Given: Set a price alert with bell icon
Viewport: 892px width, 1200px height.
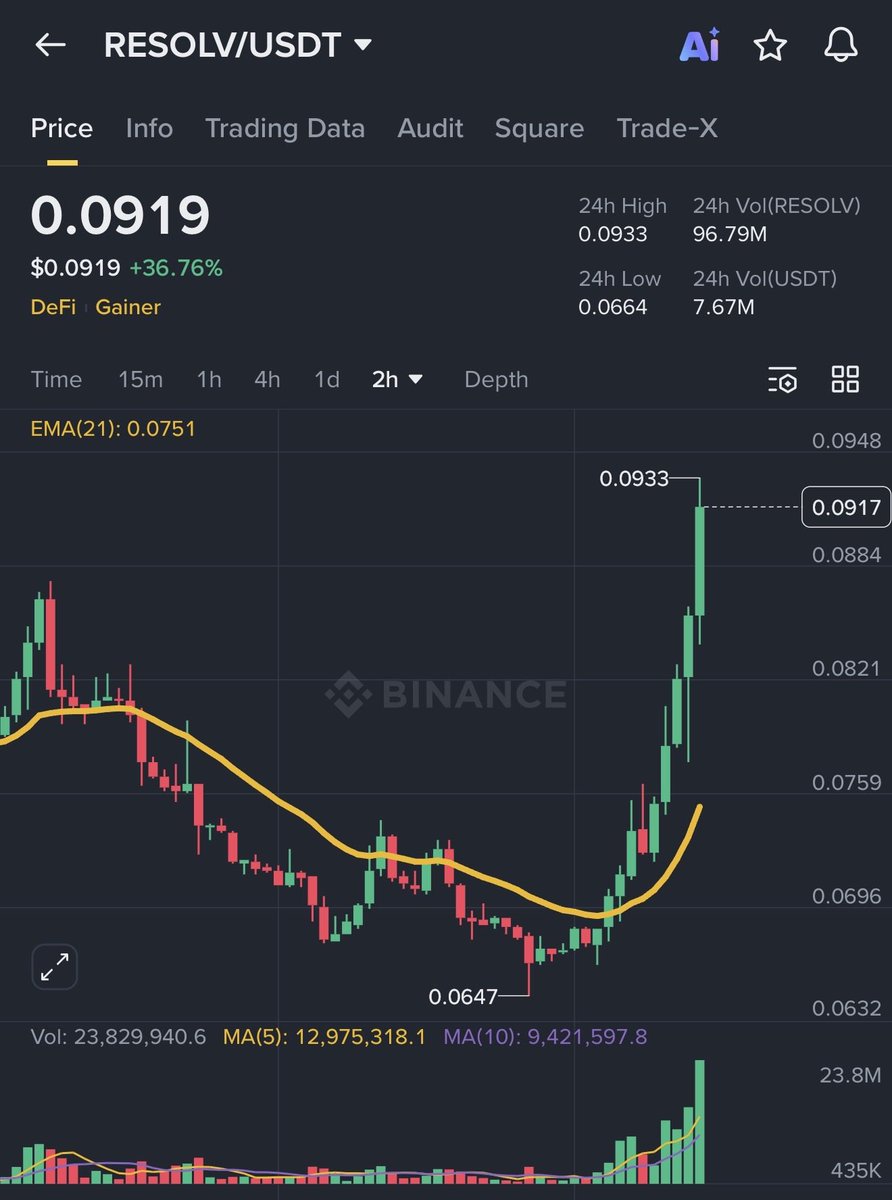Looking at the screenshot, I should point(840,45).
